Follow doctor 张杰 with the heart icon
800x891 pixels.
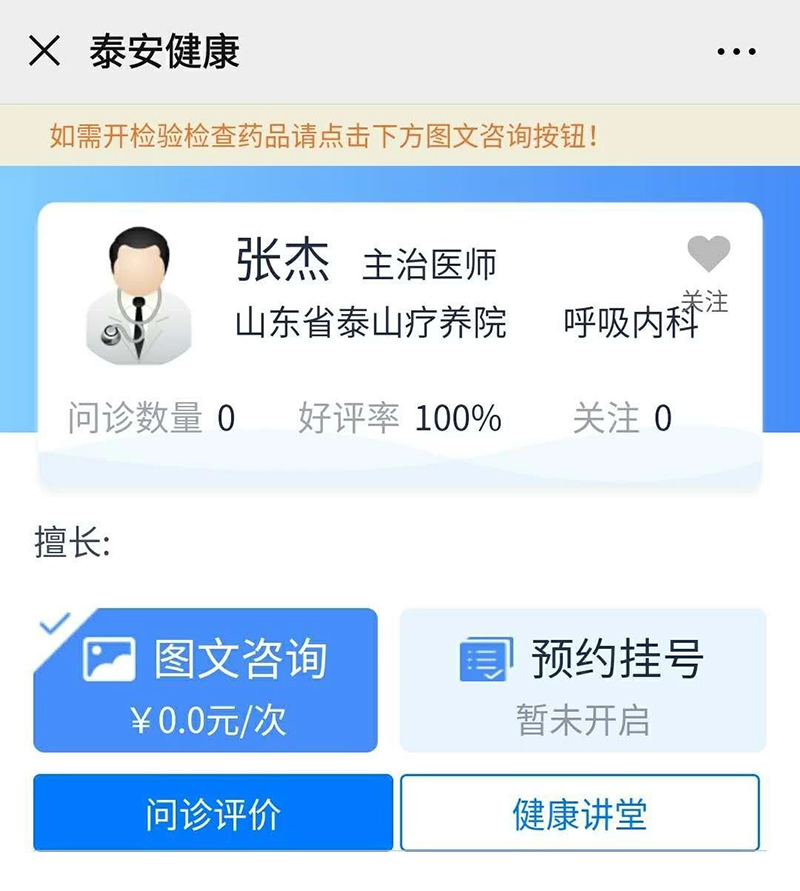(x=708, y=255)
